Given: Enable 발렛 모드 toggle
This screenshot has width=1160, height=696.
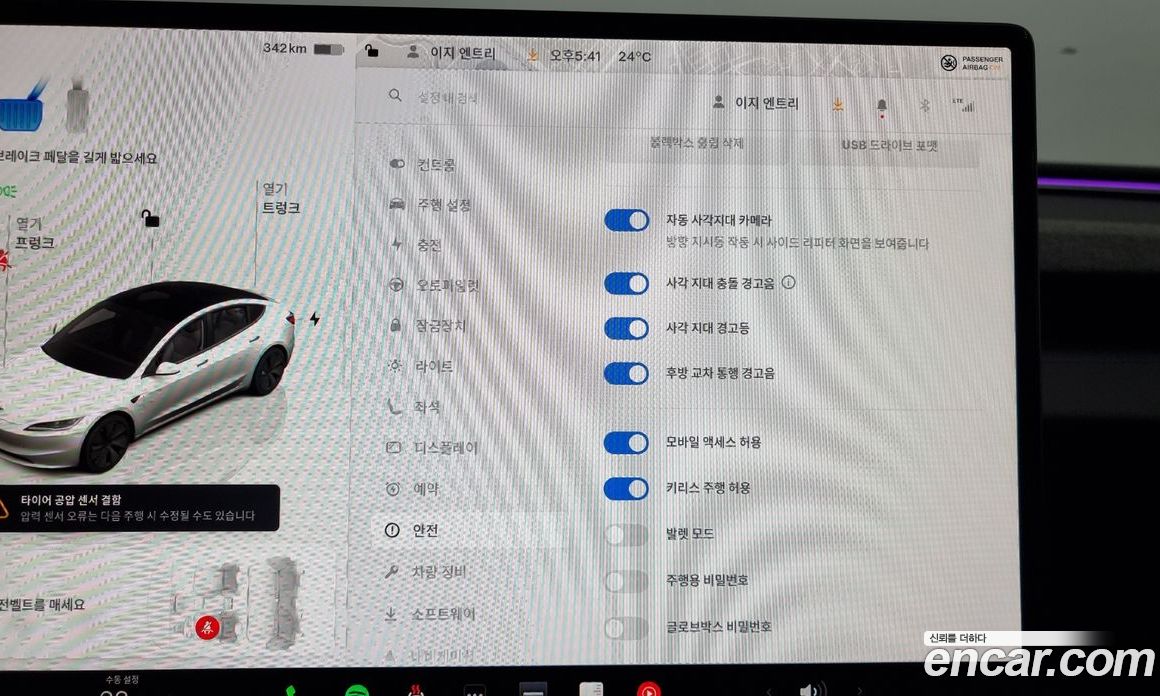Looking at the screenshot, I should pyautogui.click(x=627, y=535).
